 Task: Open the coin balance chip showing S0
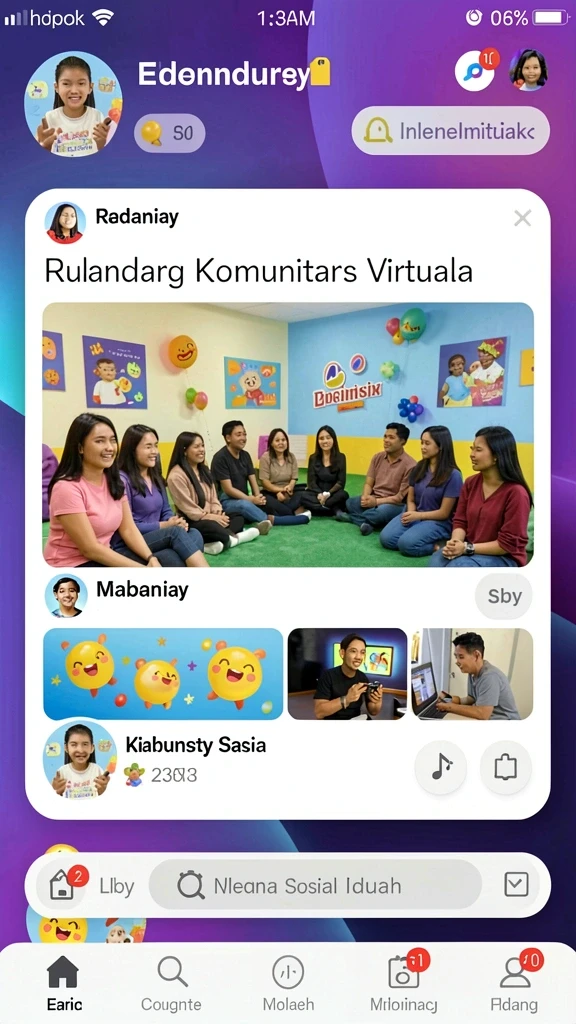tap(170, 133)
